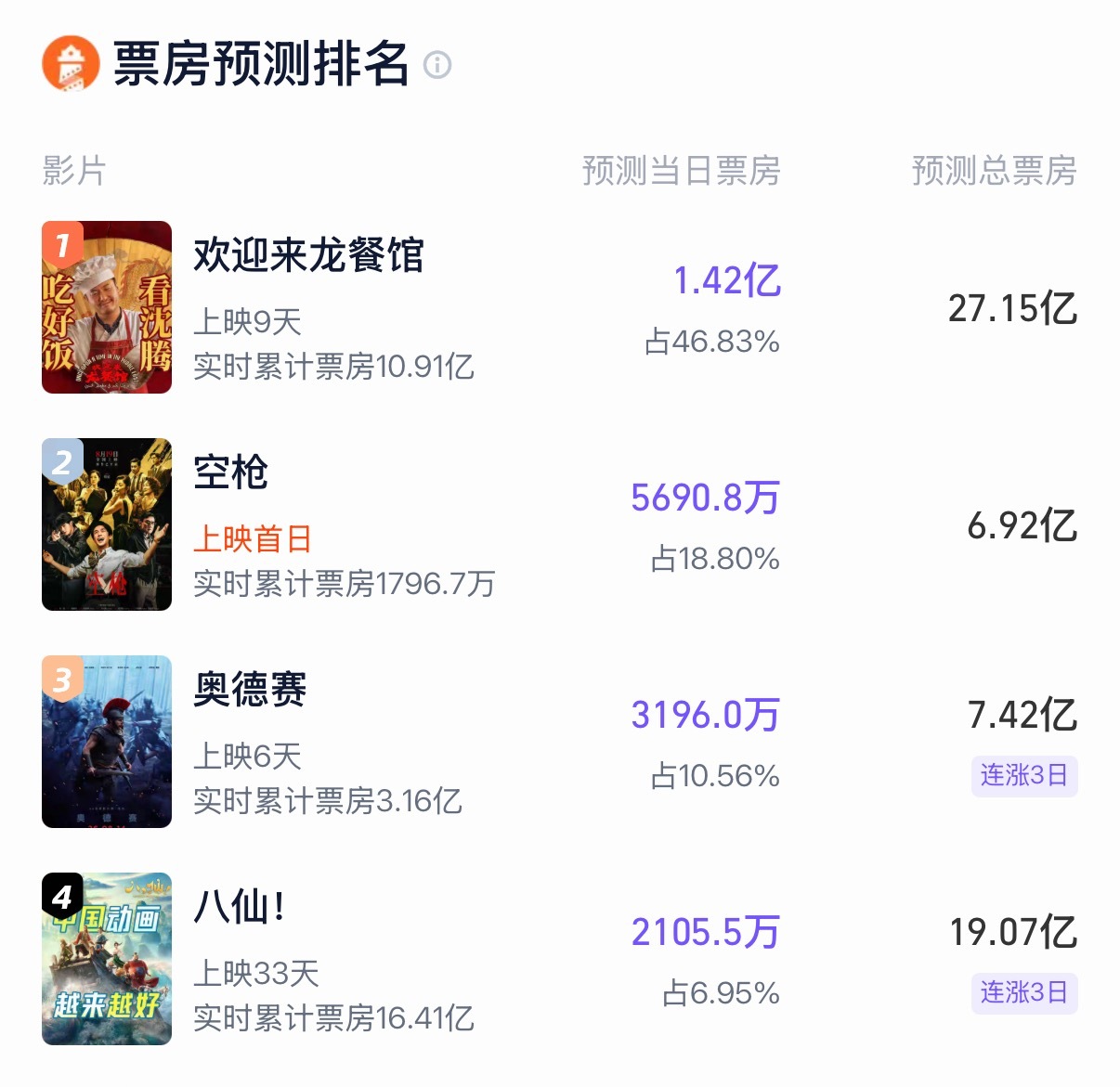Open the 奥德赛 movie row
This screenshot has height=1087, width=1120.
click(560, 742)
